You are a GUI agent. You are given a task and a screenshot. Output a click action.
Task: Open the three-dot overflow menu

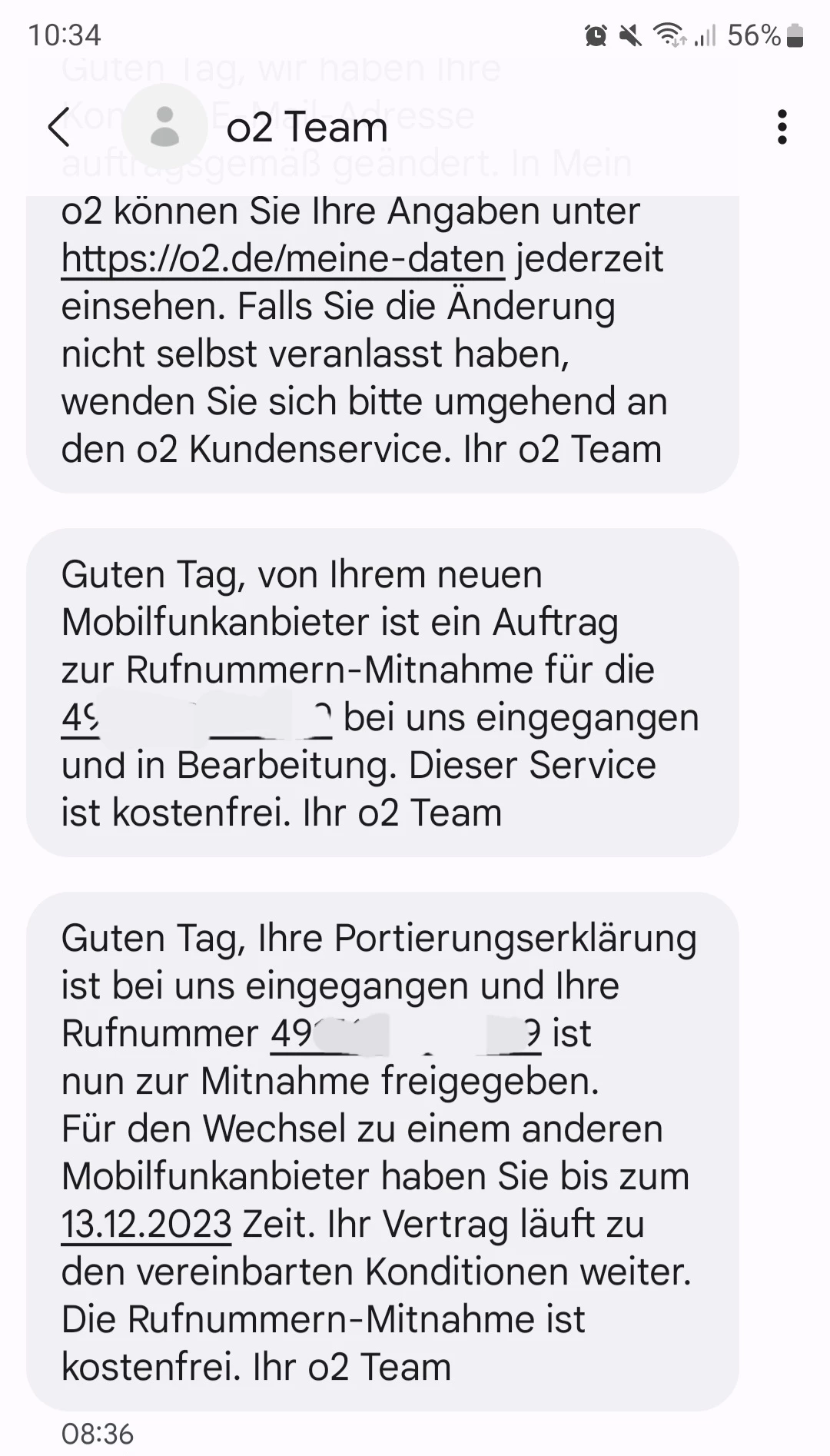pyautogui.click(x=782, y=127)
